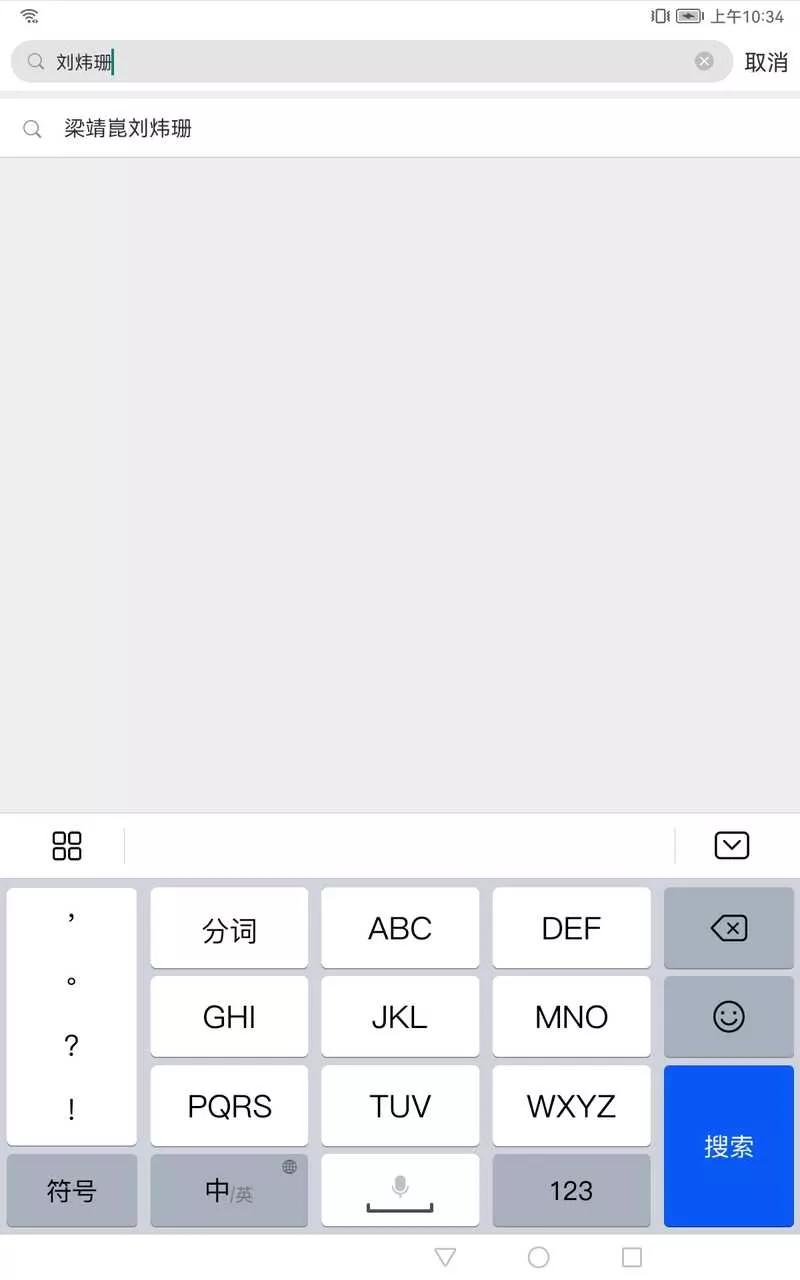This screenshot has width=800, height=1280.
Task: Tap the microphone space key
Action: pos(400,1191)
